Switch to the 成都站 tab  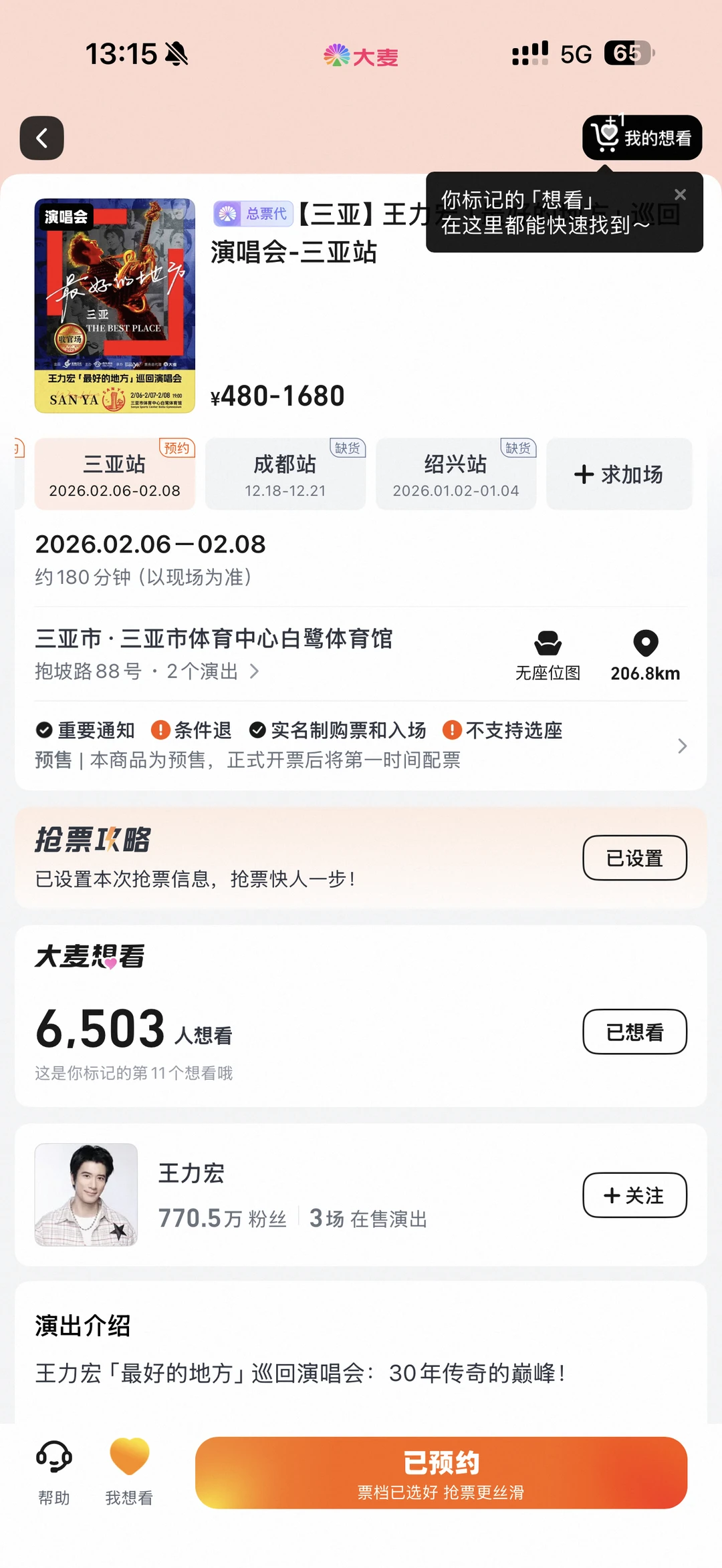(285, 474)
